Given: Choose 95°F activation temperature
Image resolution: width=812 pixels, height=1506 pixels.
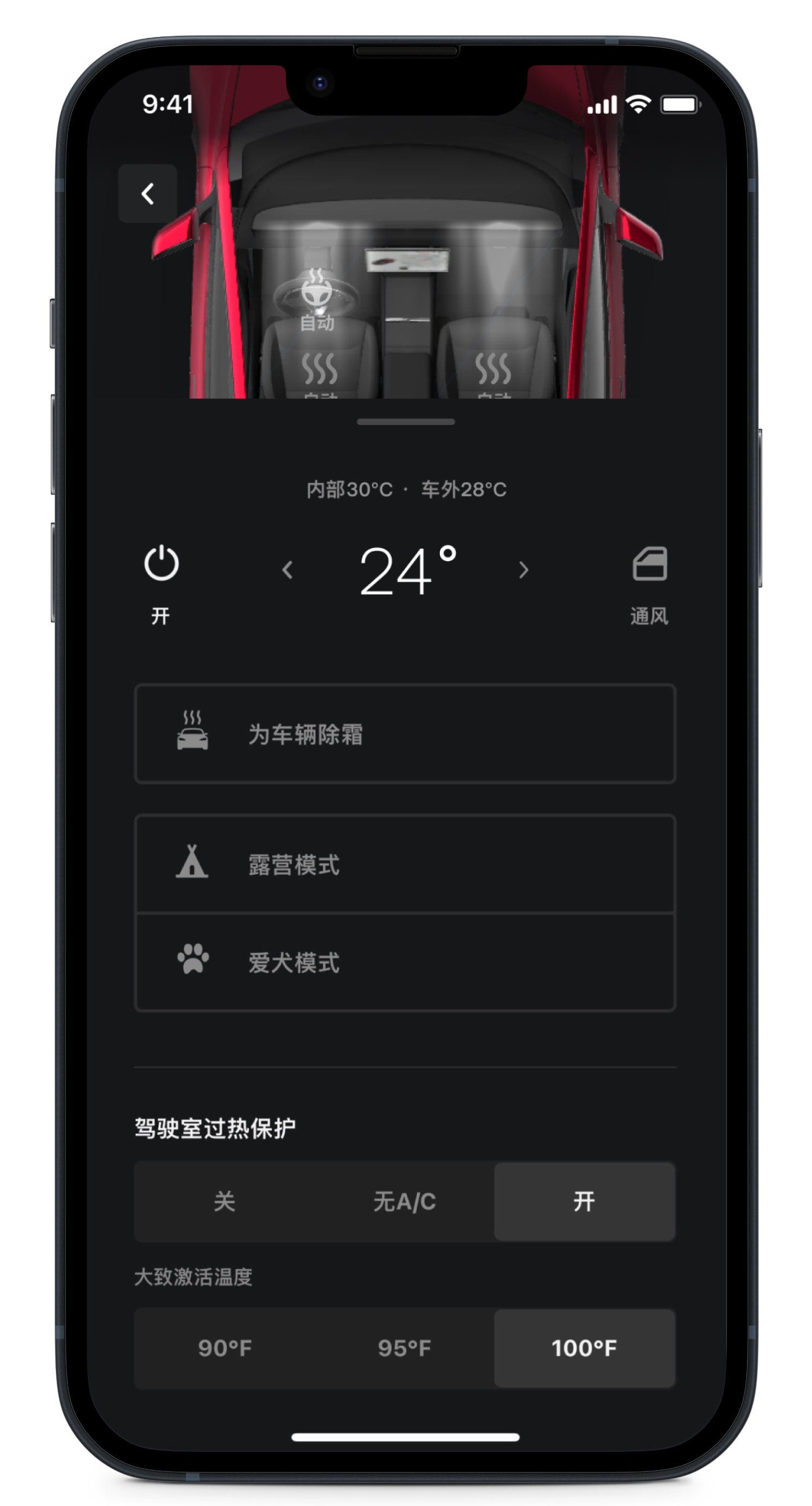Looking at the screenshot, I should point(404,1348).
